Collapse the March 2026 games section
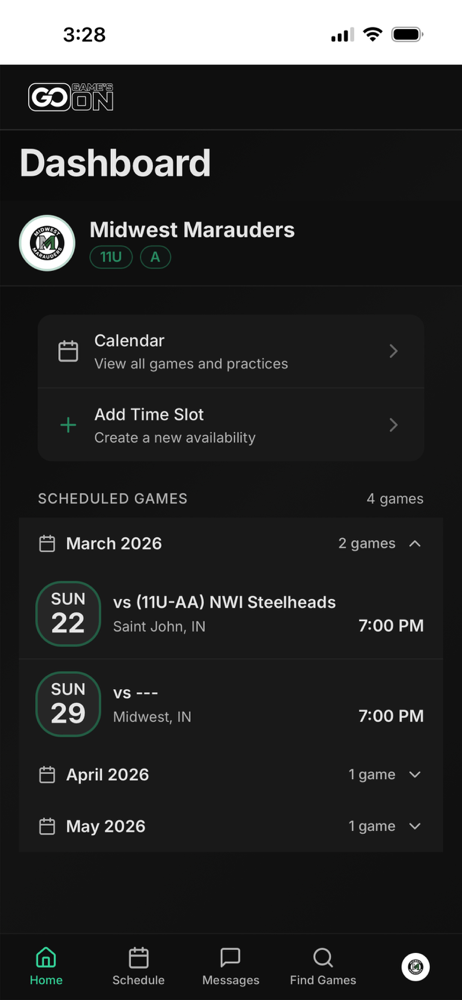This screenshot has width=462, height=1000. [x=230, y=543]
